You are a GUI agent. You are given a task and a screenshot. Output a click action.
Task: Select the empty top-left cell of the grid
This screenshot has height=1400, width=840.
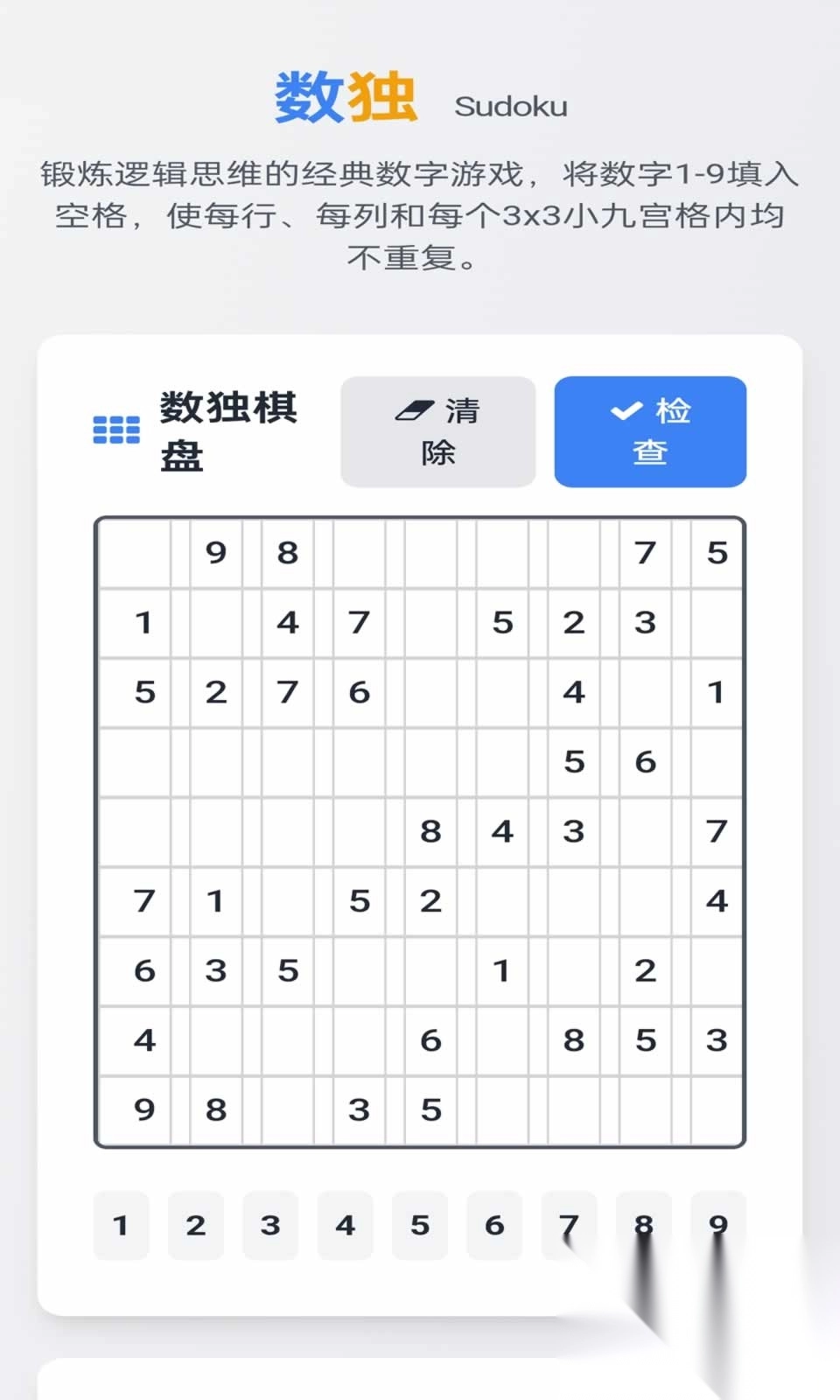(144, 553)
